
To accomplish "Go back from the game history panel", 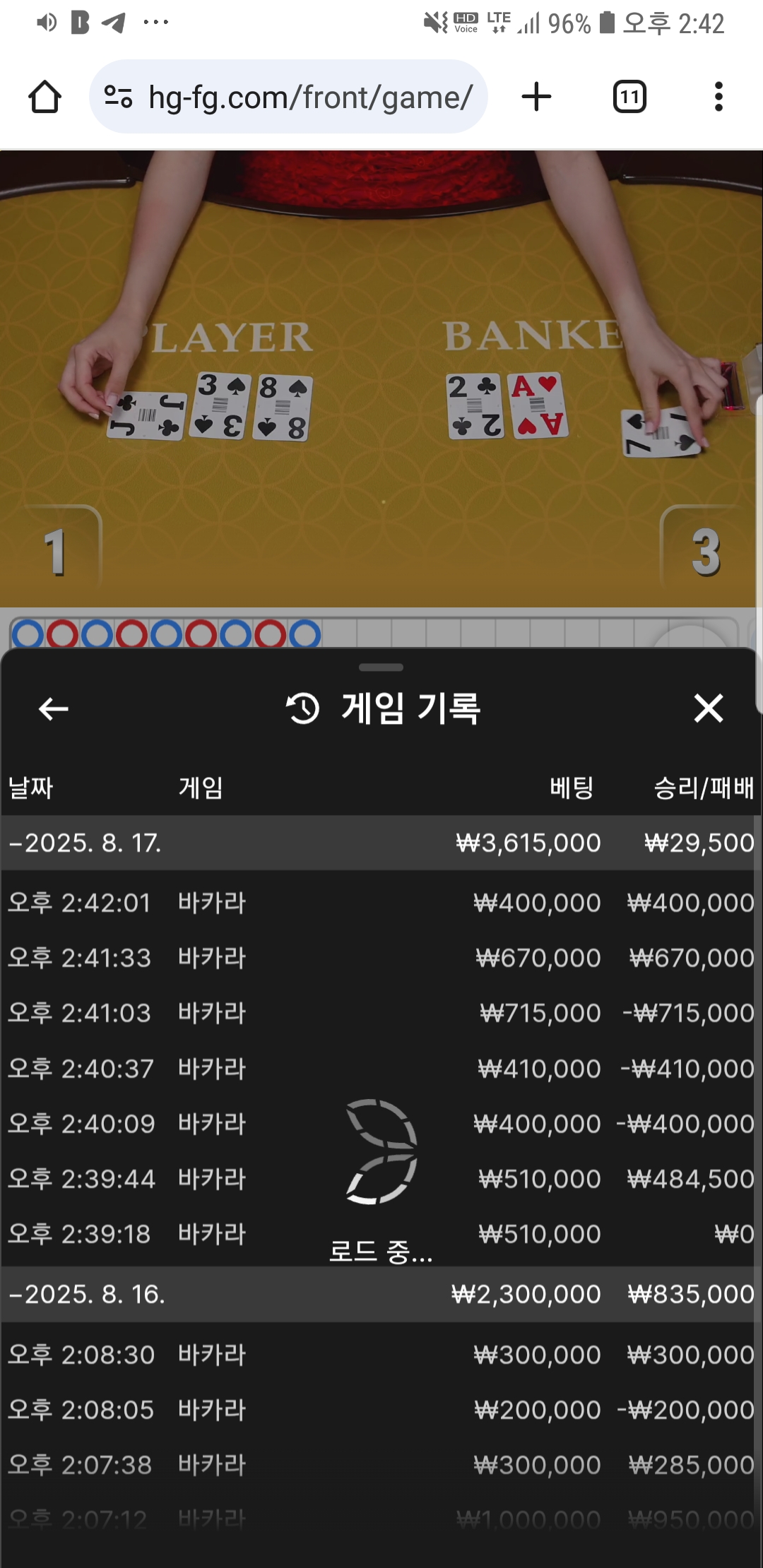I will click(54, 708).
